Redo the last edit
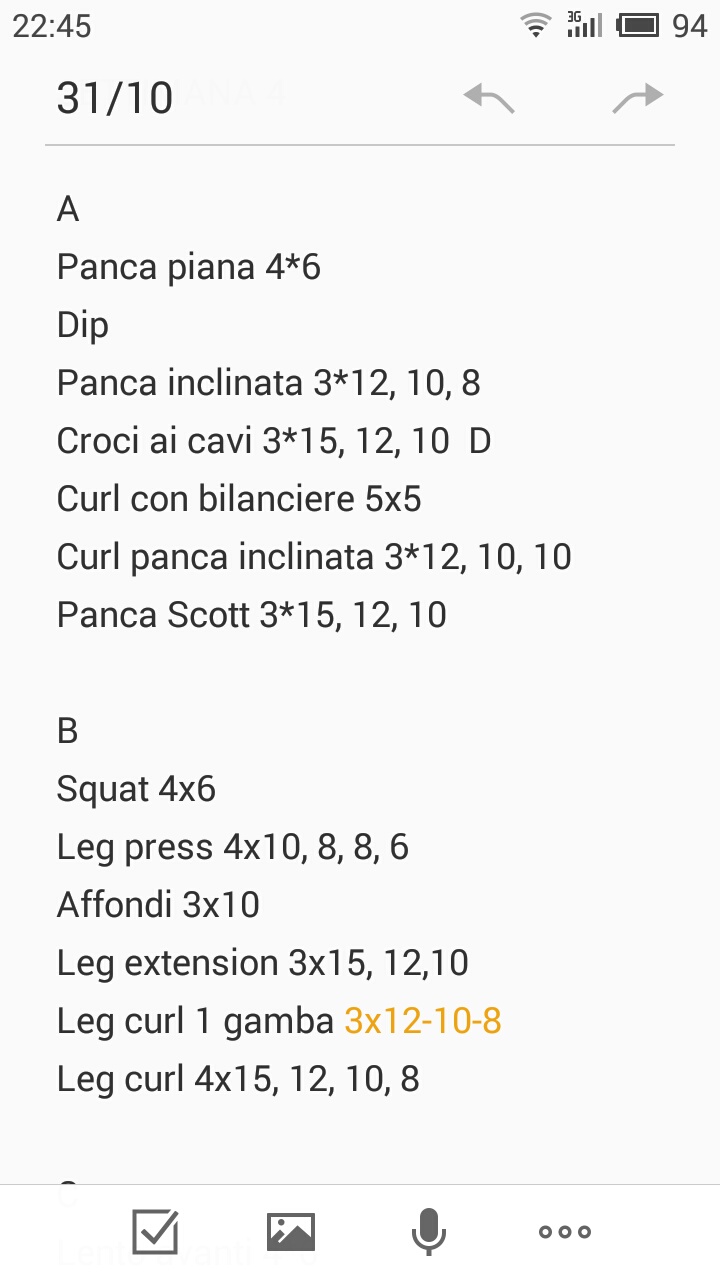720x1280 pixels. pos(637,98)
